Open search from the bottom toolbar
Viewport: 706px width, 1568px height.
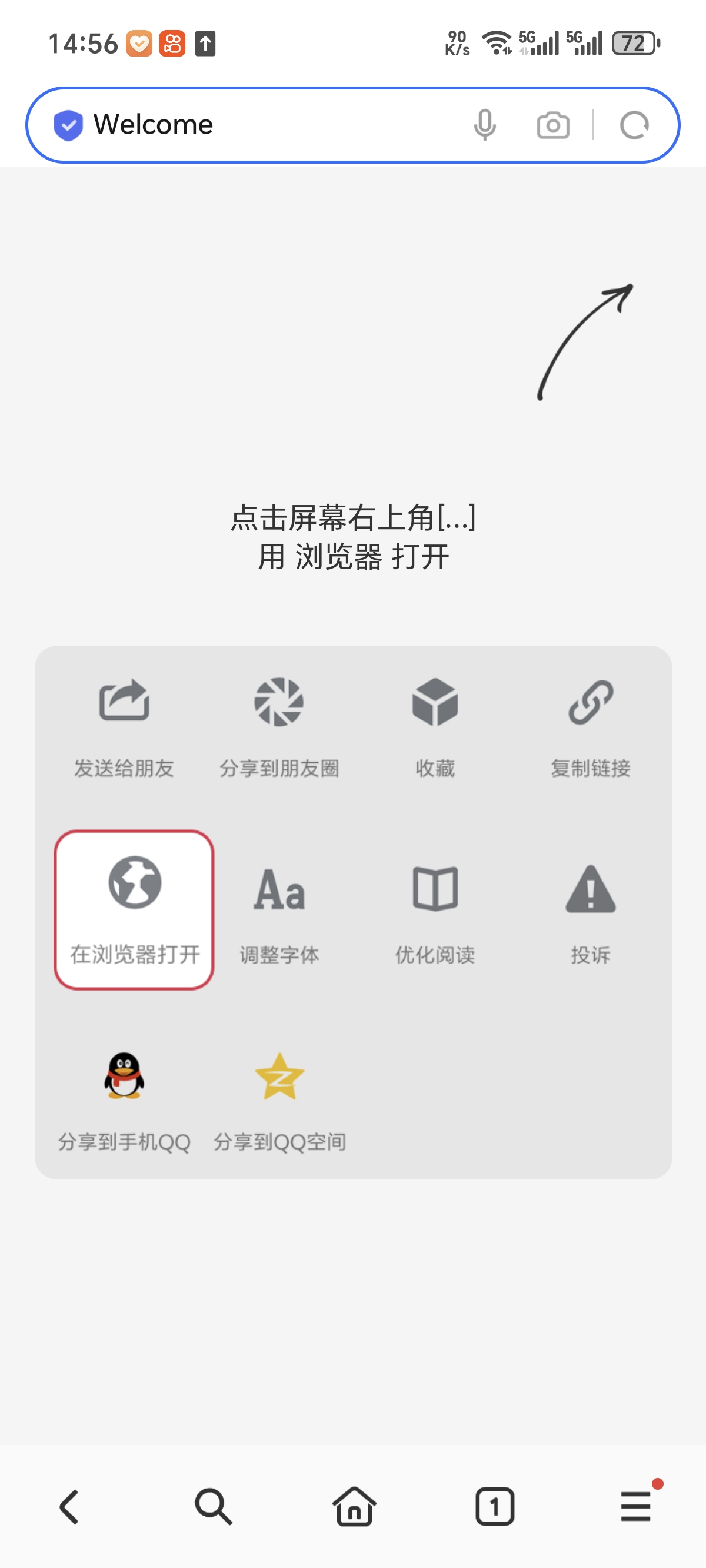[x=211, y=1508]
